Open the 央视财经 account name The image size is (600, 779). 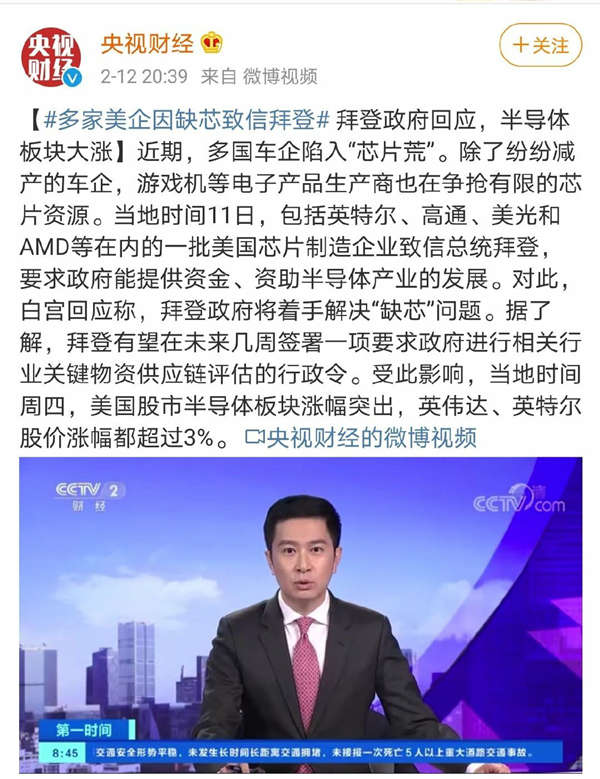[x=146, y=43]
